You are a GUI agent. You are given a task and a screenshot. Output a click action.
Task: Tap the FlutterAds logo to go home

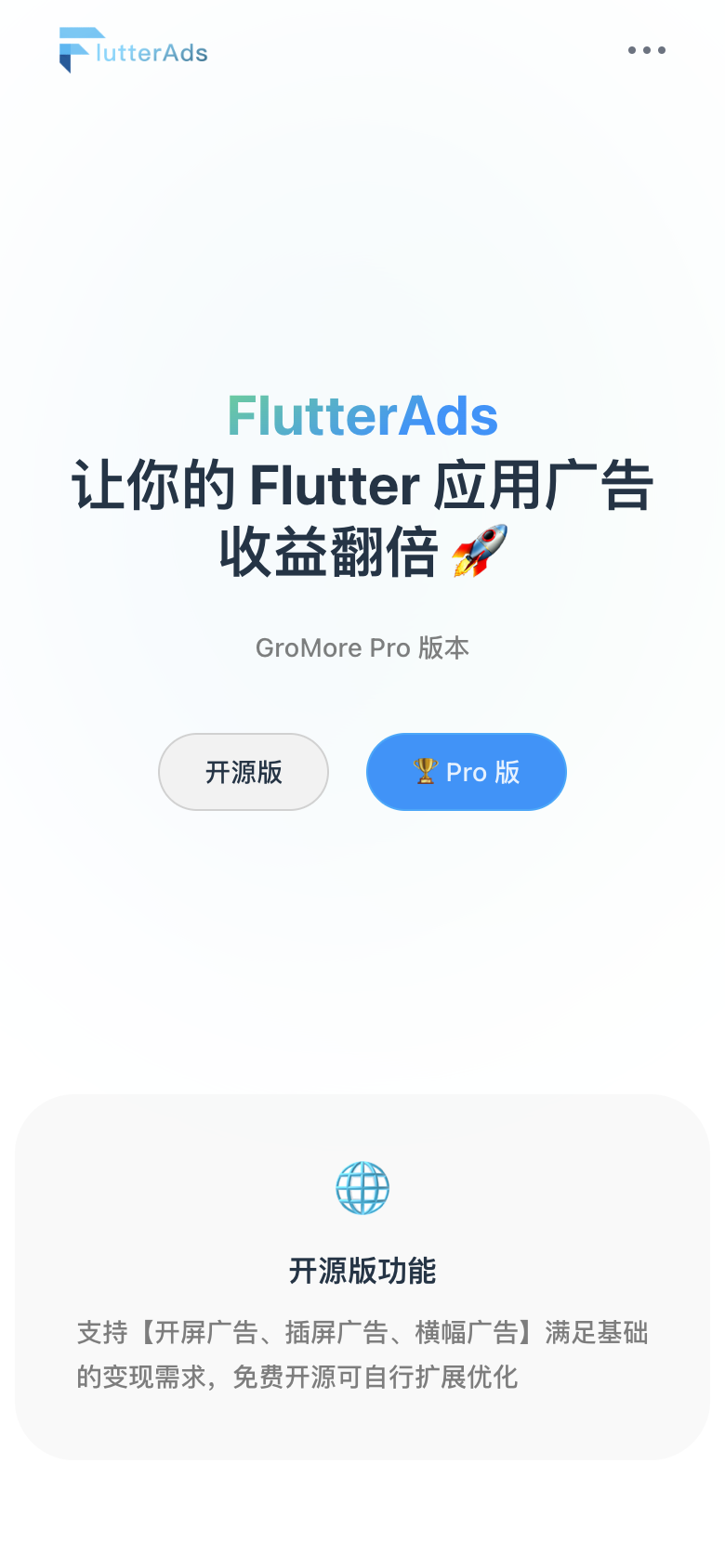[134, 50]
